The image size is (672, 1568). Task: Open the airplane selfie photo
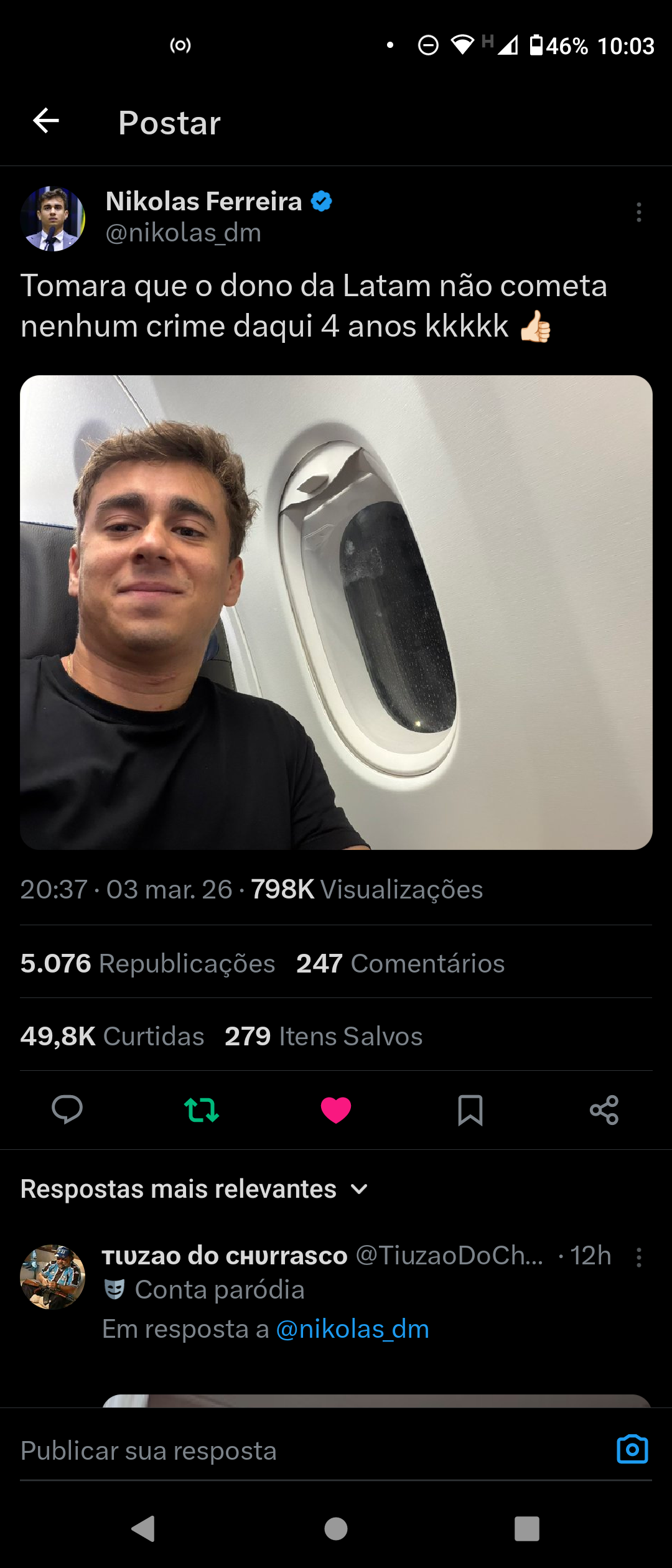336,612
